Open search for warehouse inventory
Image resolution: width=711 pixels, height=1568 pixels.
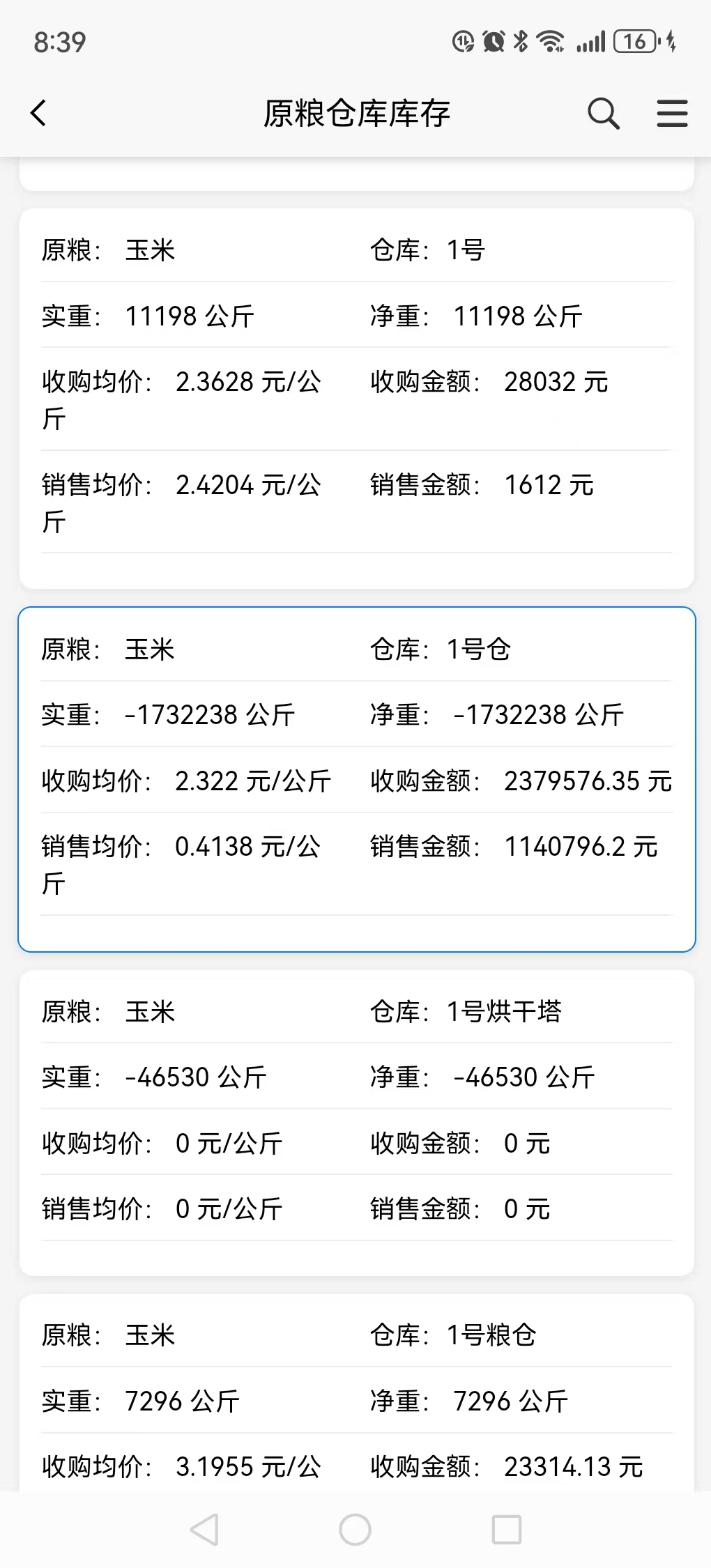click(x=603, y=113)
